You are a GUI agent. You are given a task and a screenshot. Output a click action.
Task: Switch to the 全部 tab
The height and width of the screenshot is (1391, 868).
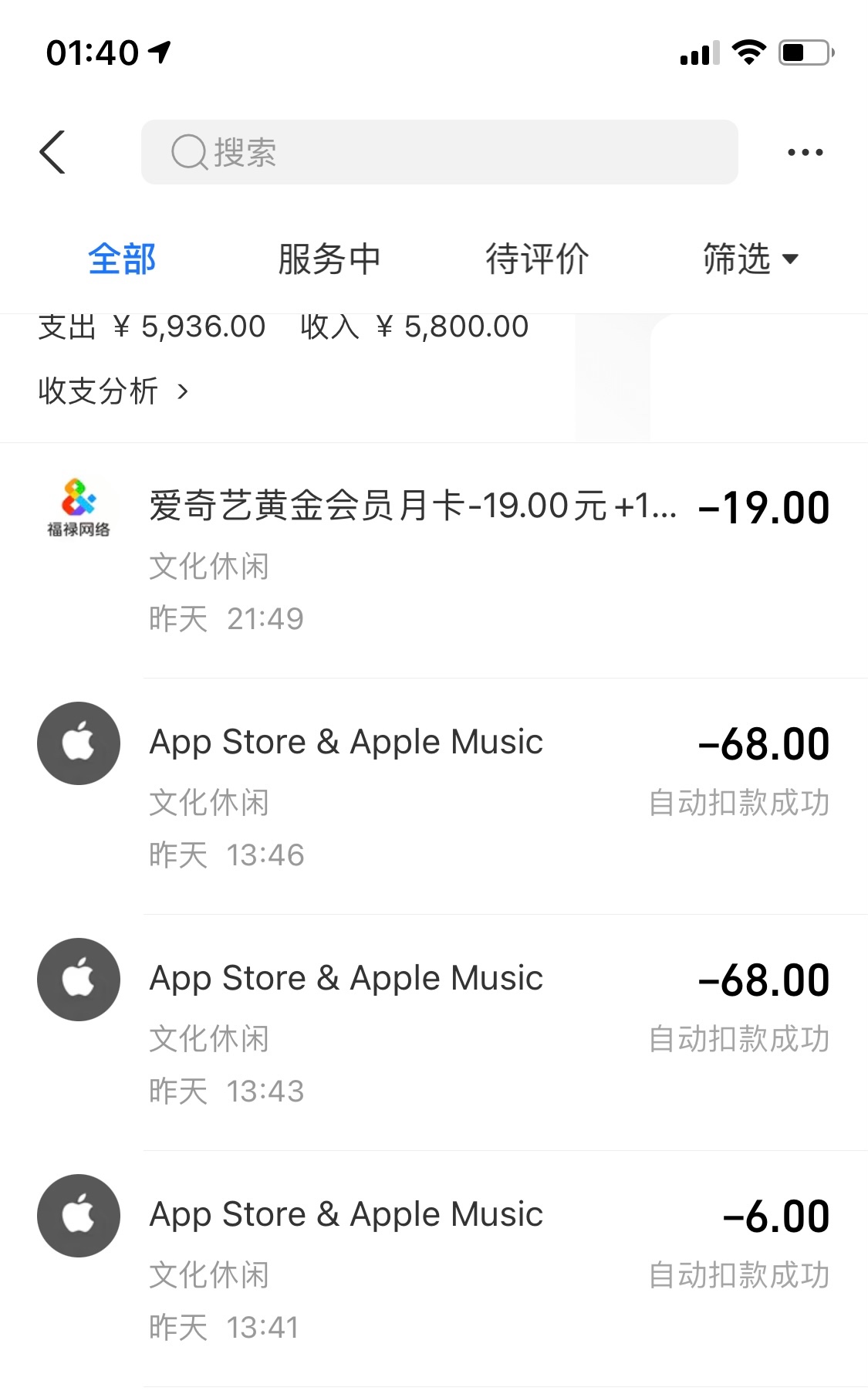(122, 259)
